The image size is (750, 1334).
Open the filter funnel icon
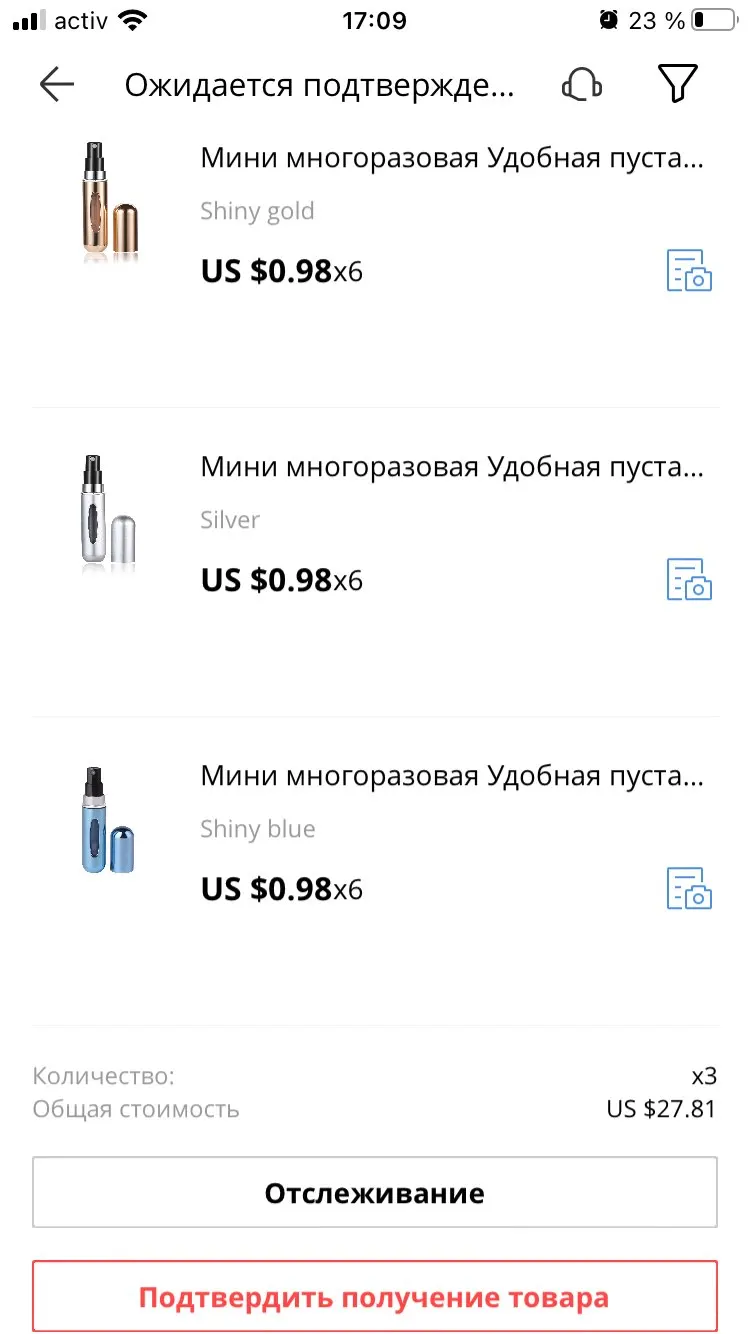(x=678, y=85)
